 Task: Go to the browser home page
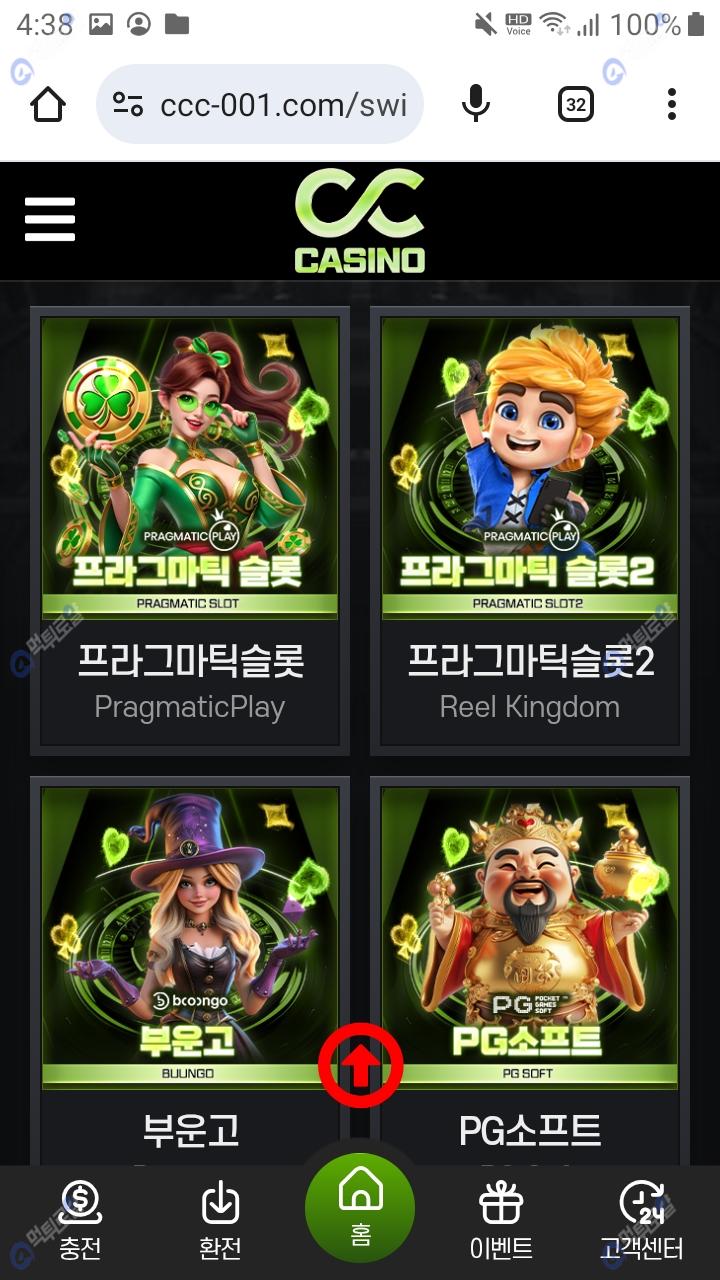click(x=48, y=104)
